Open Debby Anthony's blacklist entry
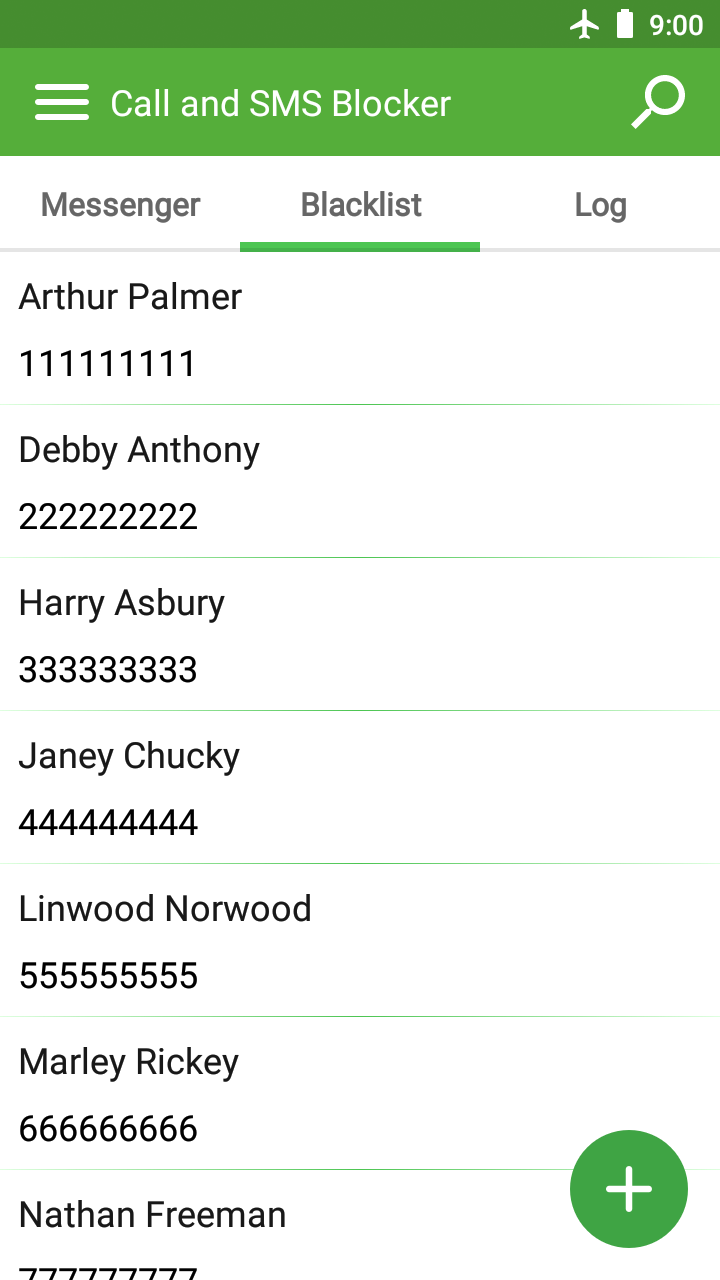This screenshot has width=720, height=1280. (300, 482)
